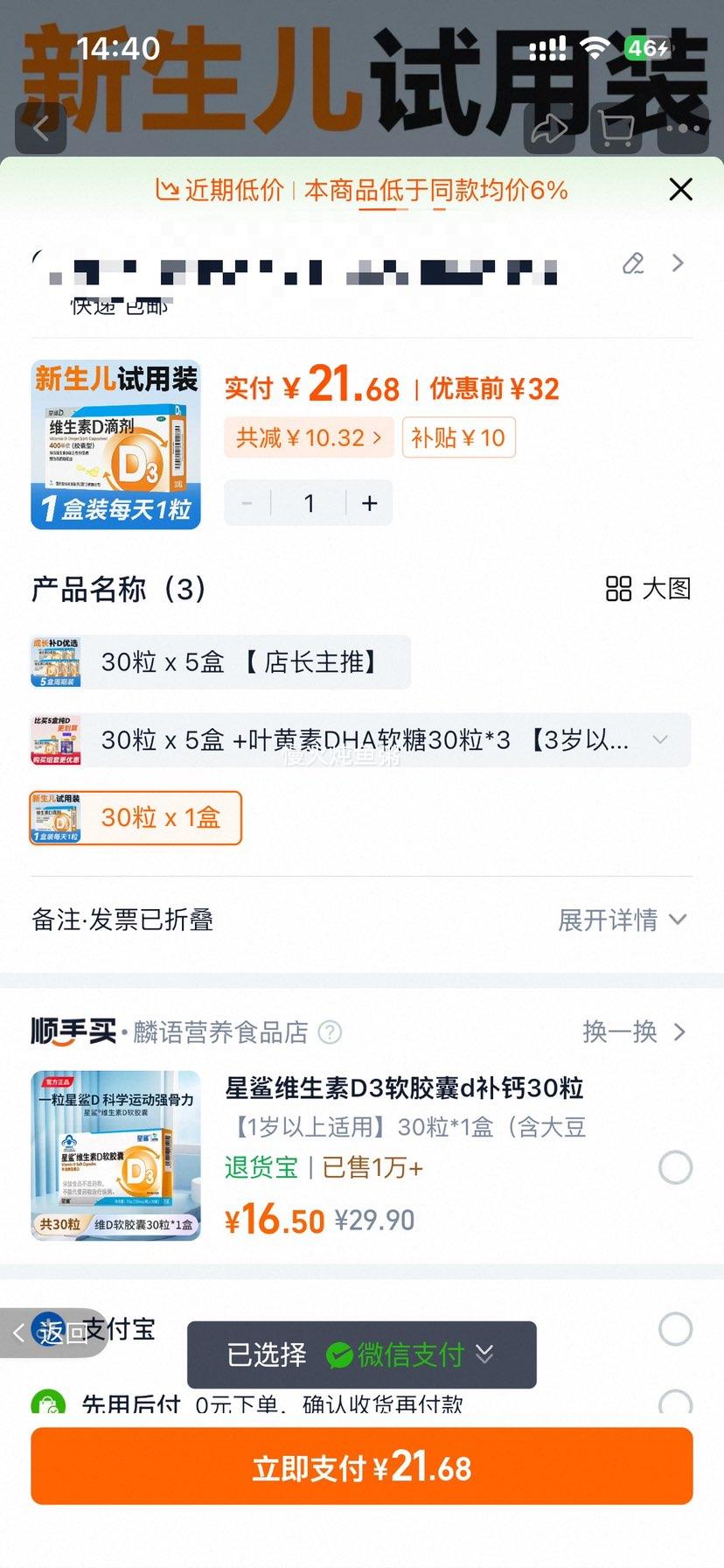The height and width of the screenshot is (1568, 724).
Task: Expand 展开详情 for 备注·发票
Action: [x=622, y=920]
